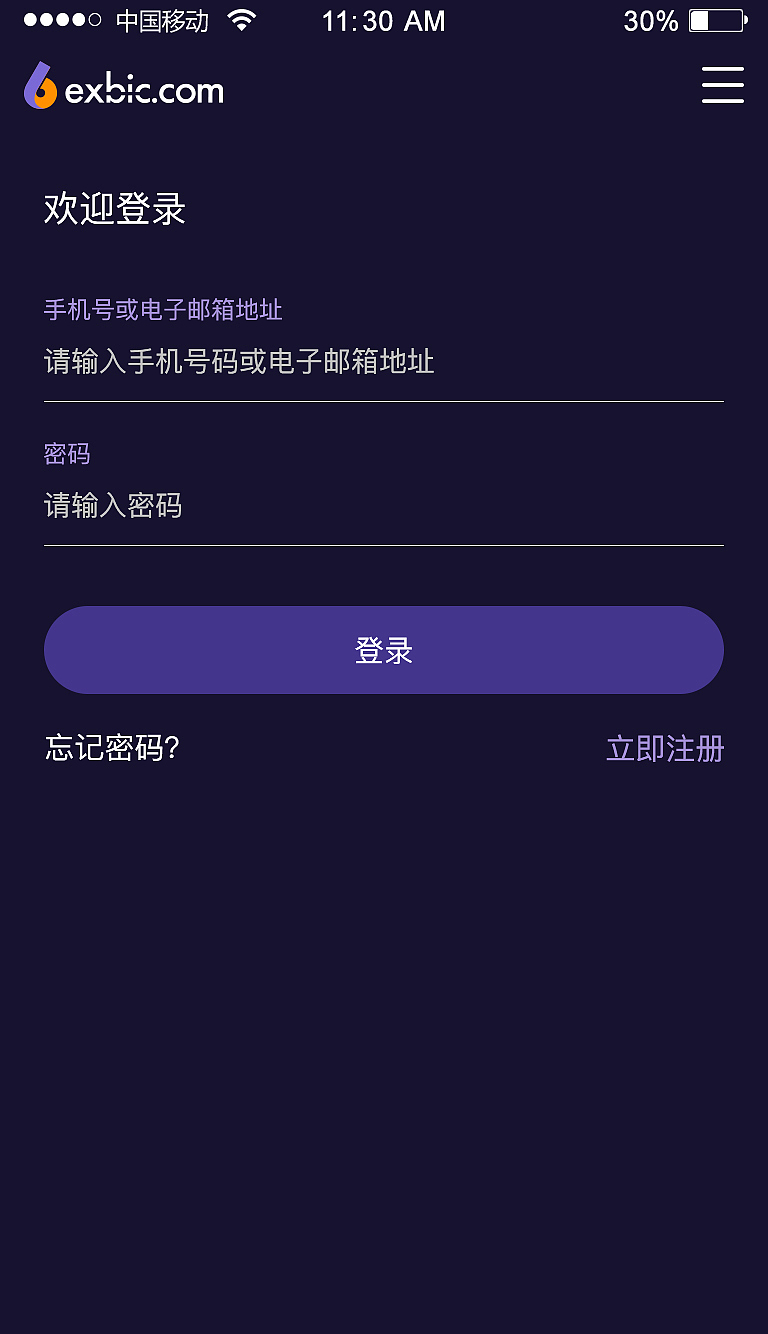This screenshot has width=768, height=1334.
Task: Click the battery indicator showing 30%
Action: (716, 20)
